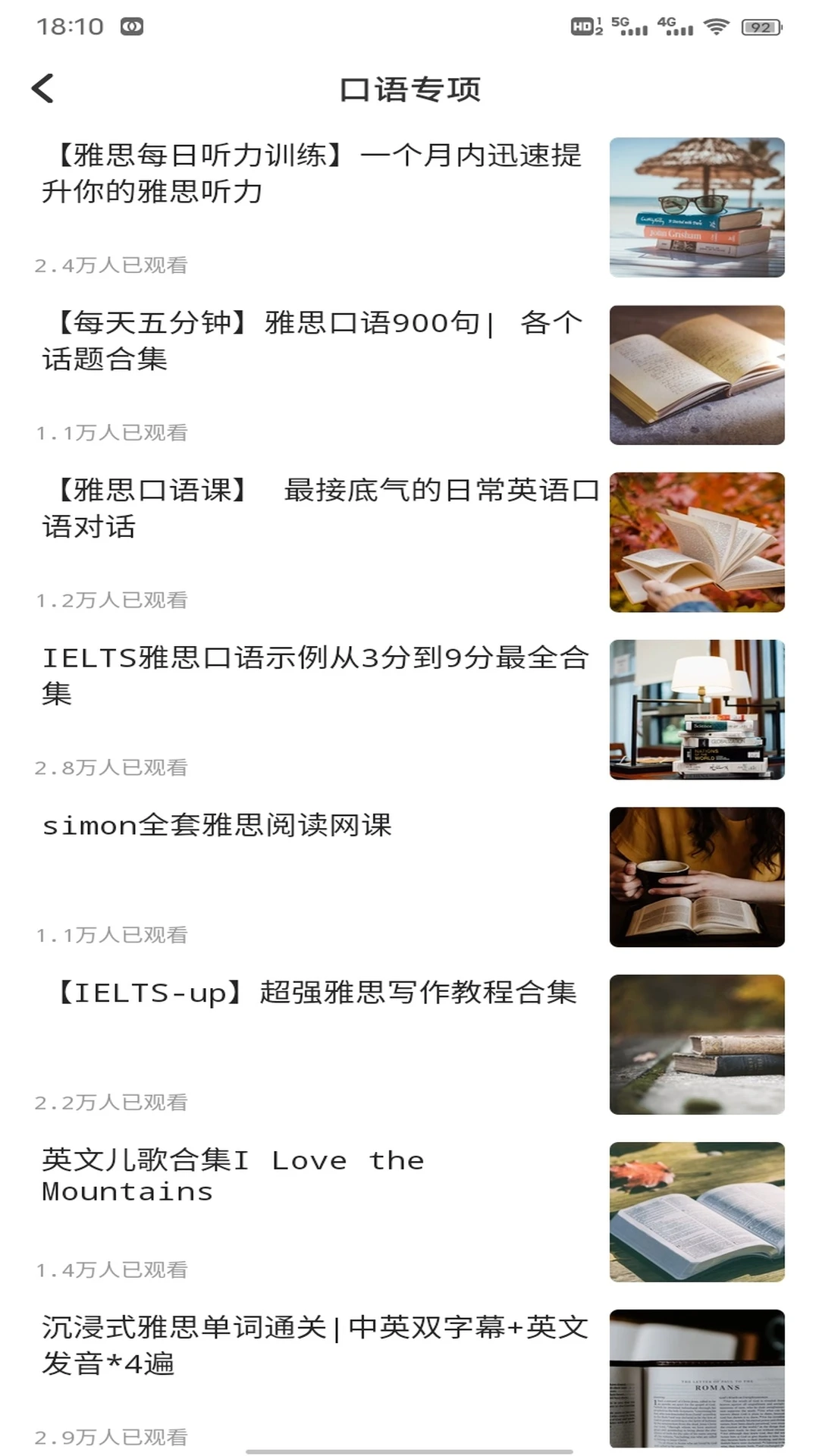Tap the autumn leaves book thumbnail
The width and height of the screenshot is (819, 1456).
tap(697, 541)
